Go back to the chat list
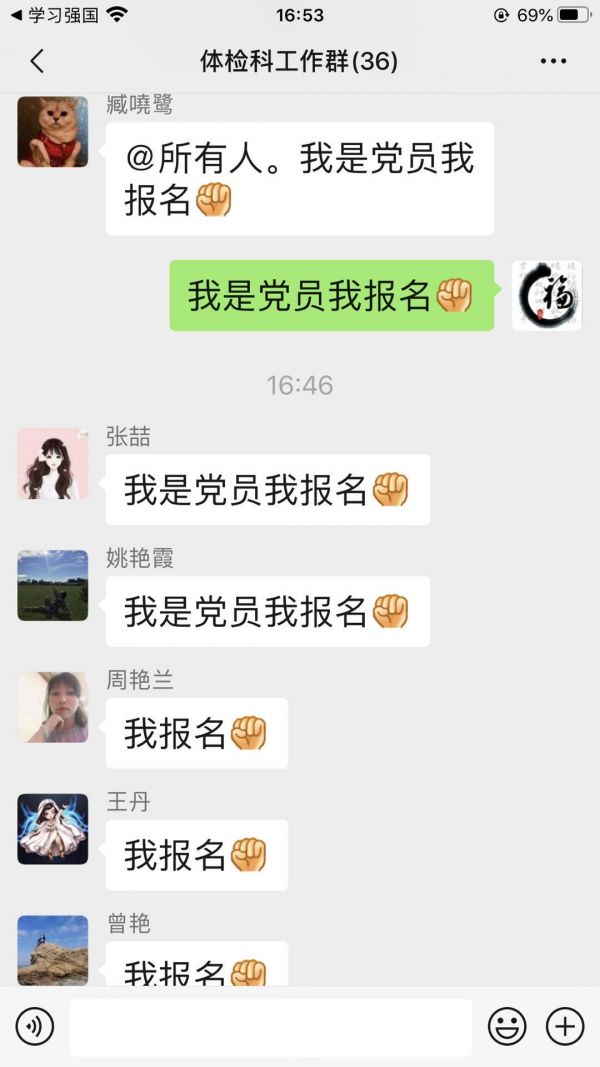 pos(37,61)
